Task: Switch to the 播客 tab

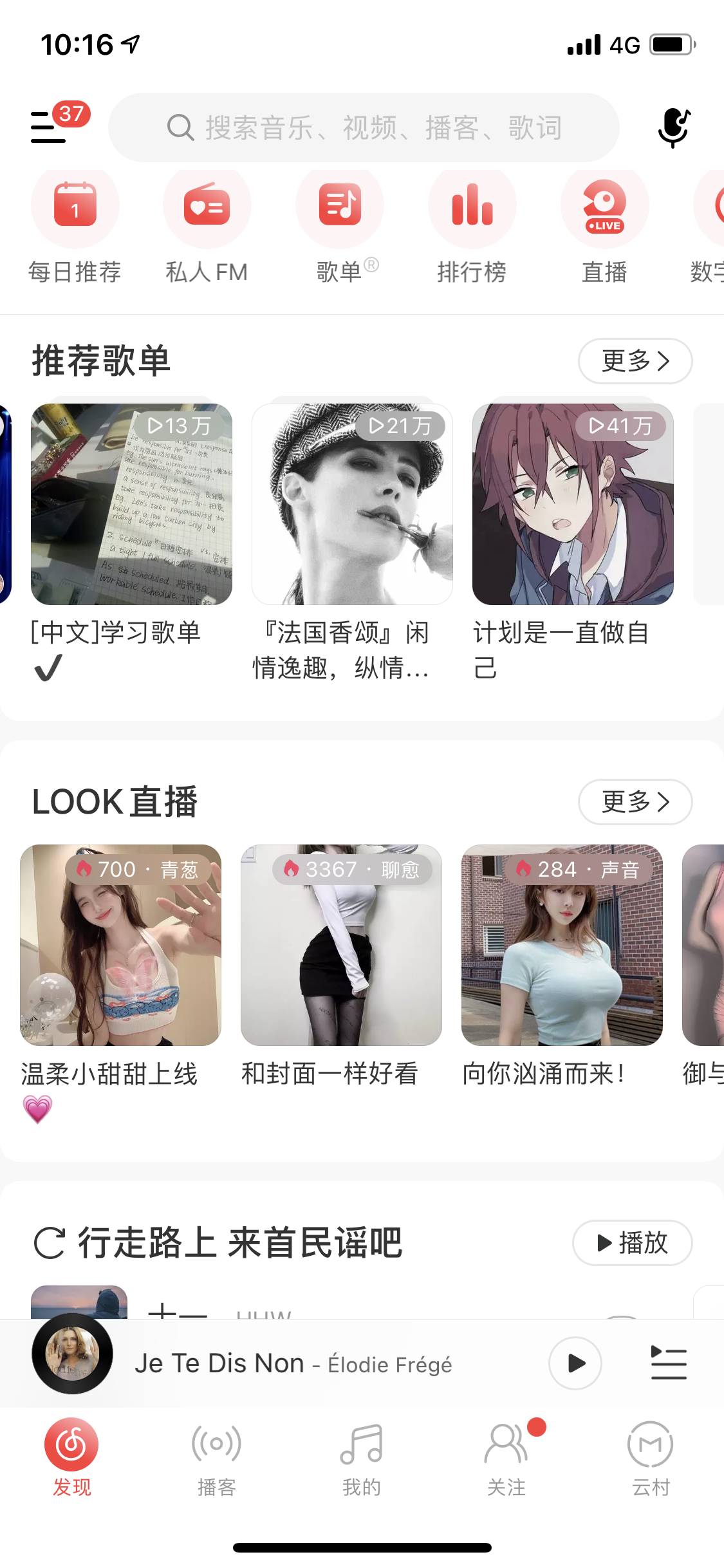Action: pos(217,1459)
